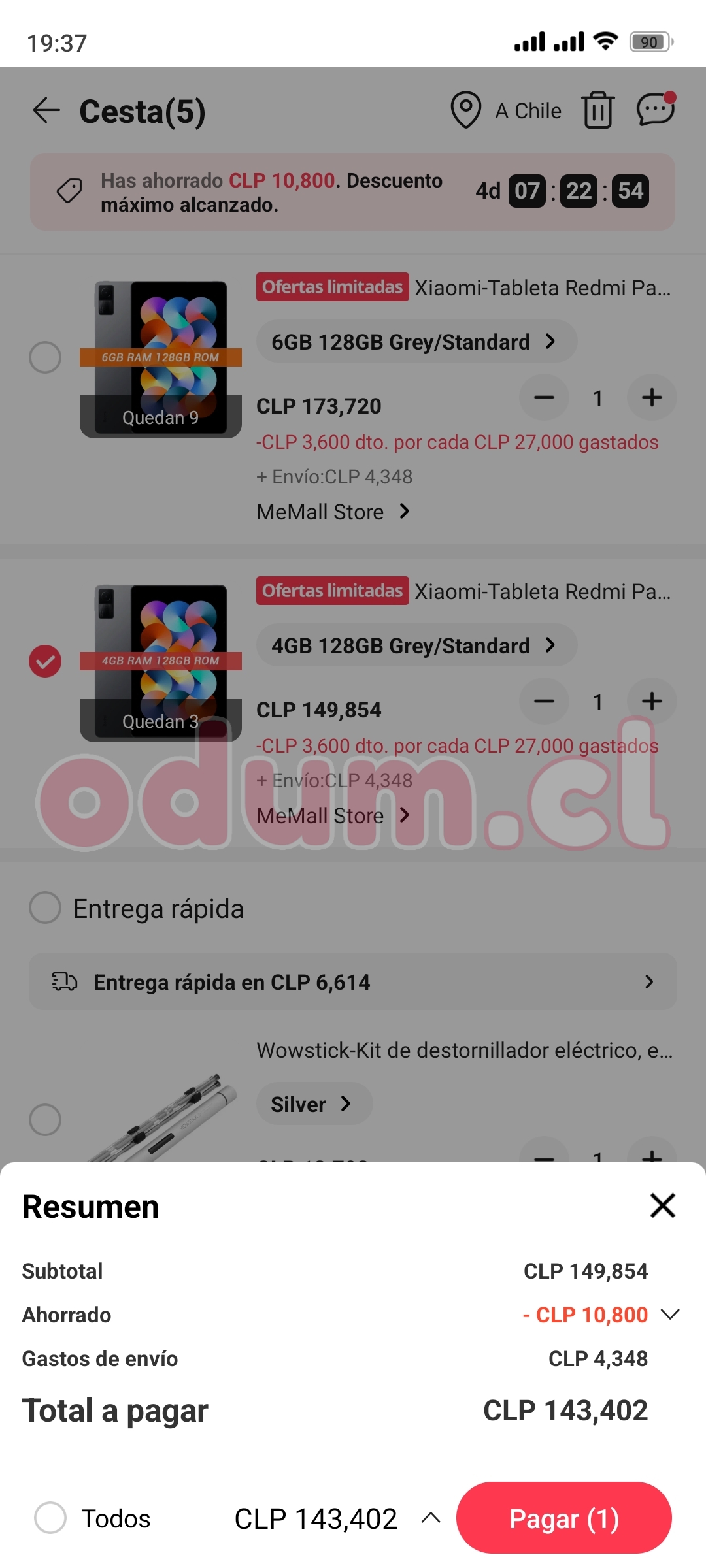This screenshot has width=706, height=1568.
Task: Open the messages chat bubble
Action: (655, 109)
